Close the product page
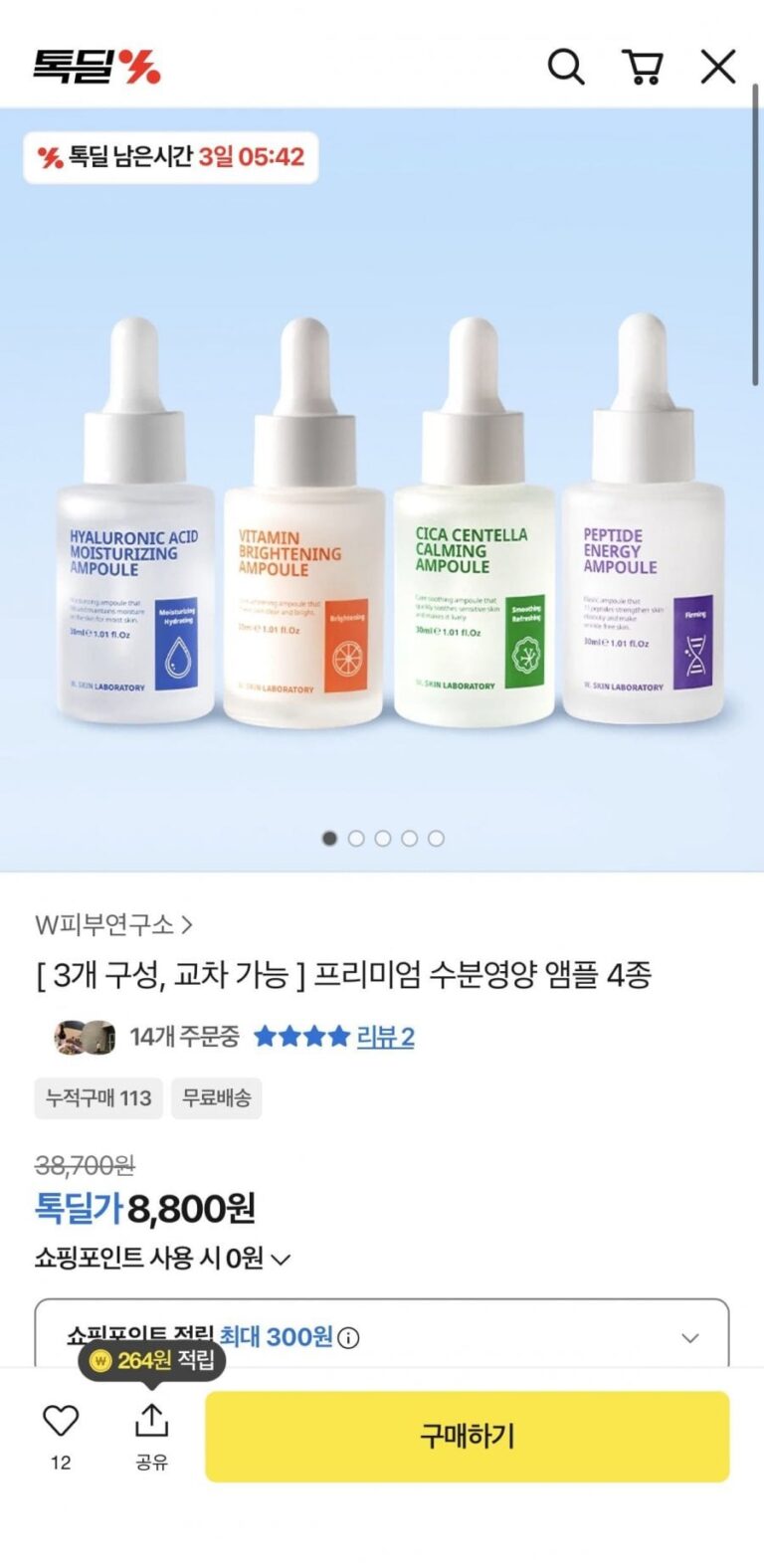 (718, 67)
